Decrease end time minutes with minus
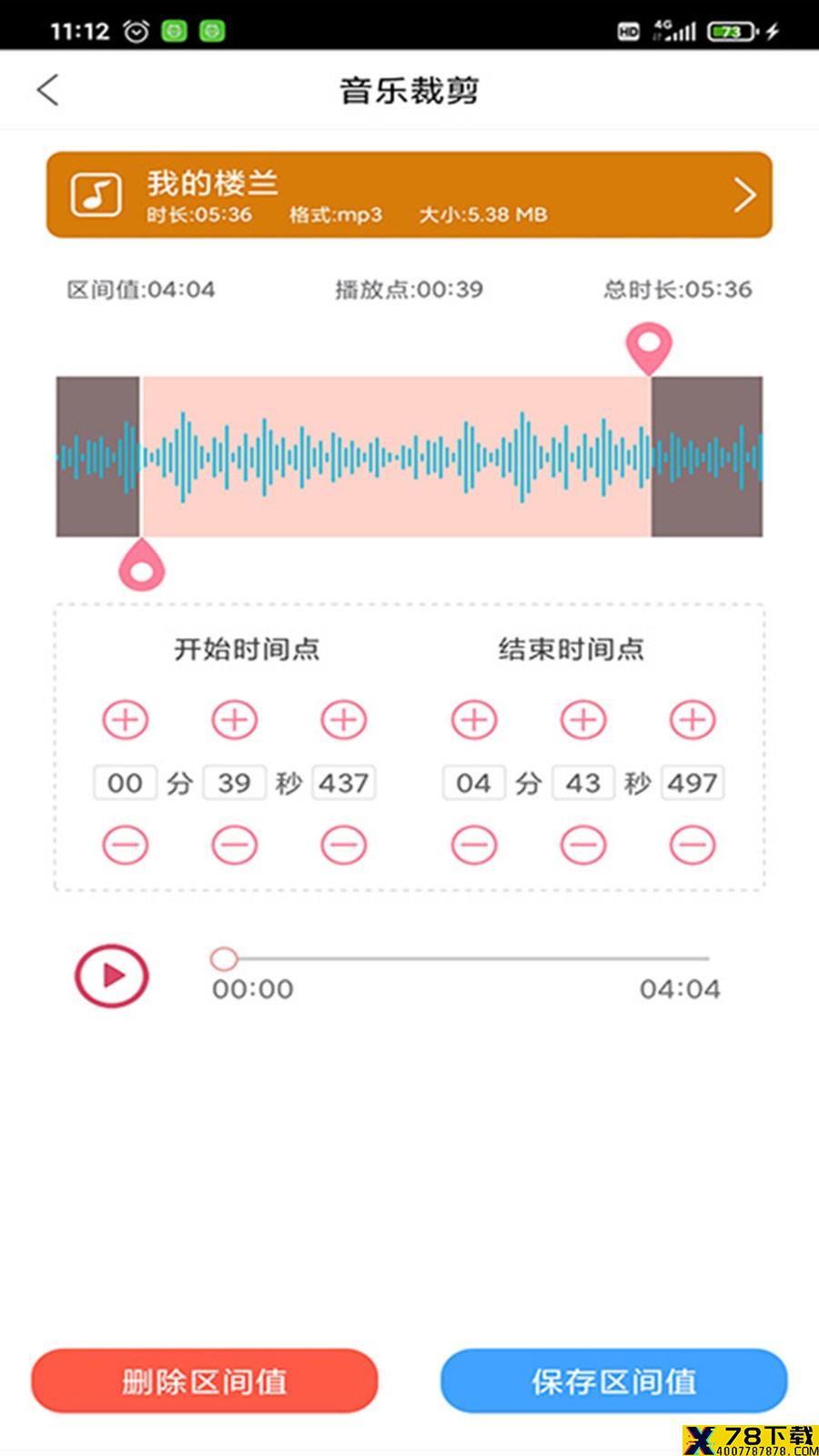This screenshot has width=819, height=1456. point(474,845)
